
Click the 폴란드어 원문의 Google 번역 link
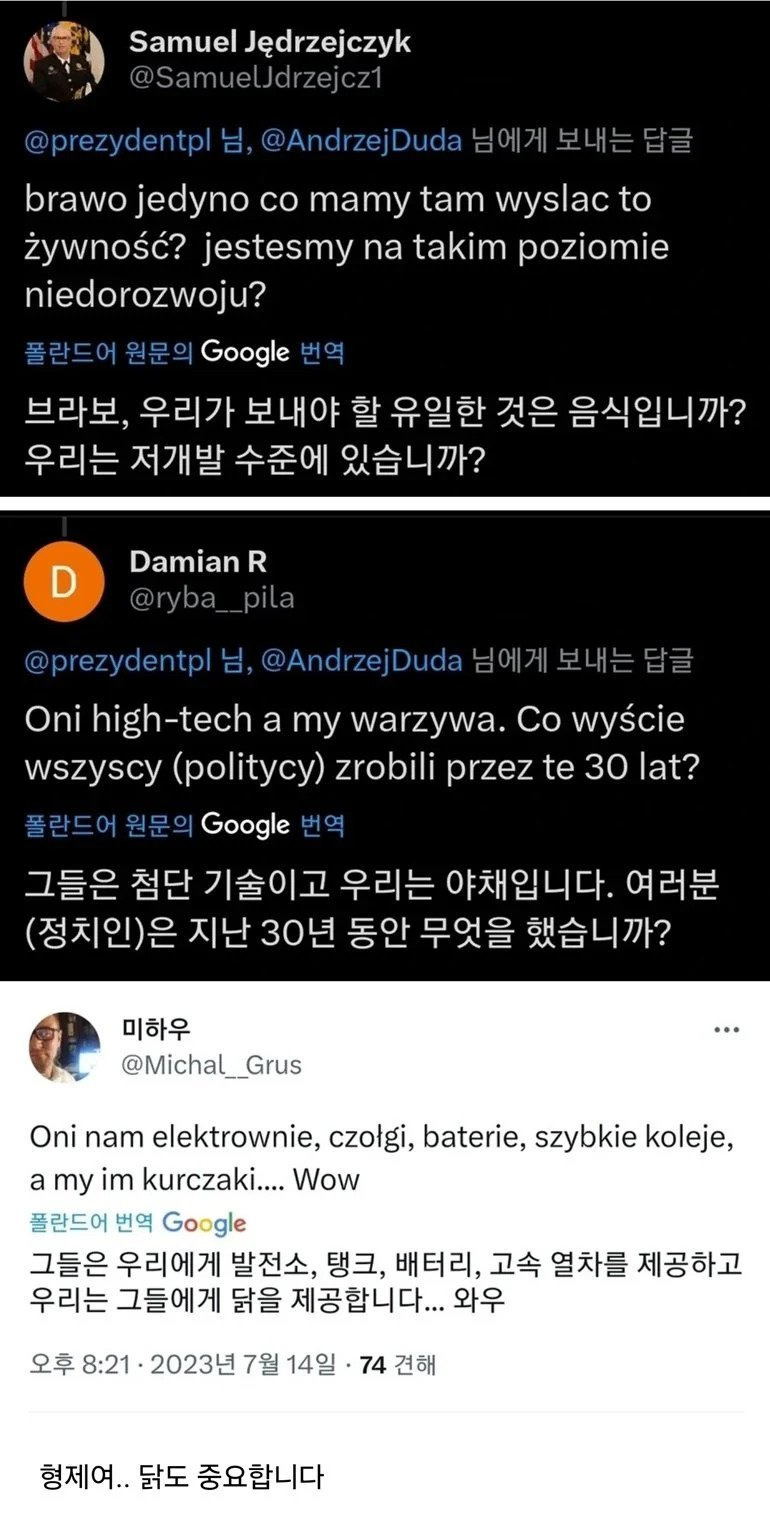tap(177, 350)
